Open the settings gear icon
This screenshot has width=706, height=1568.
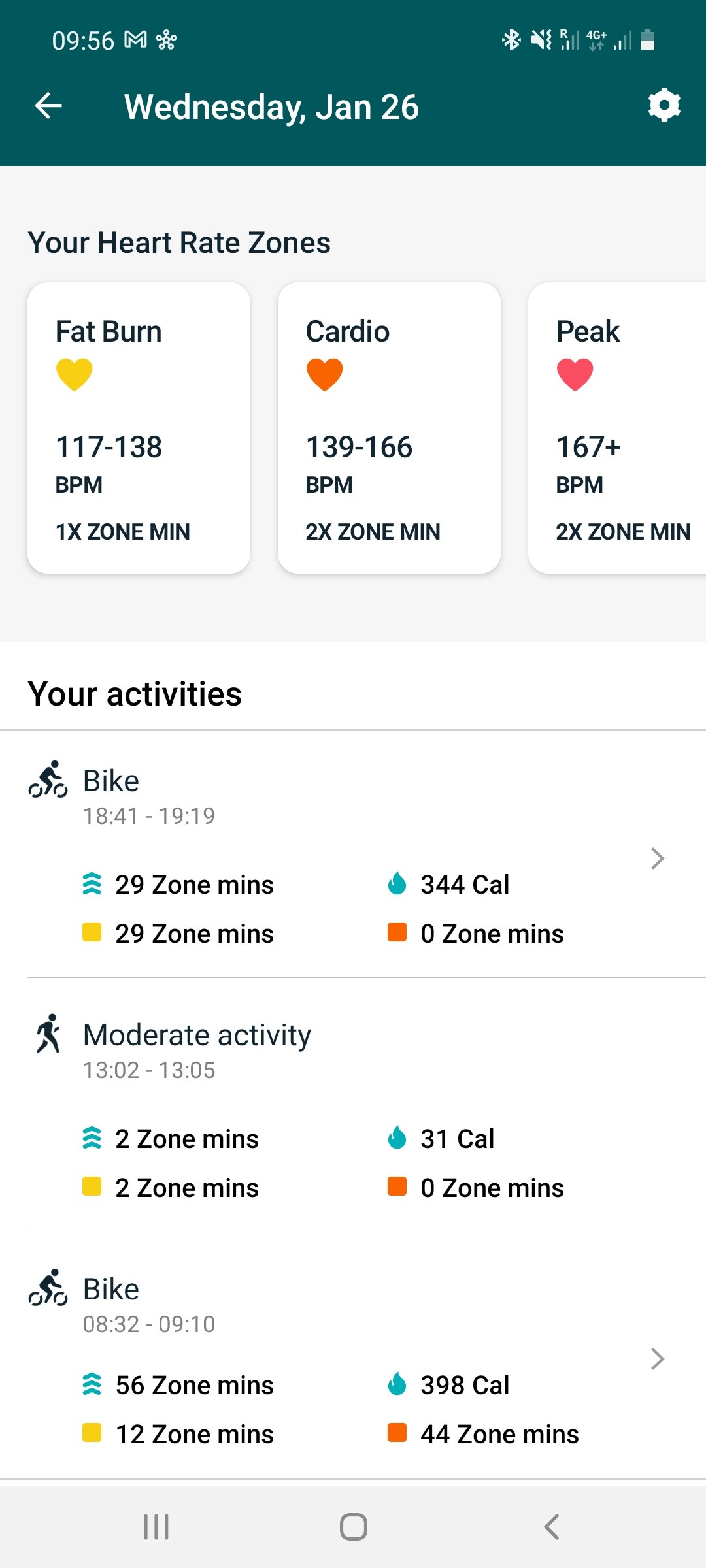coord(664,105)
